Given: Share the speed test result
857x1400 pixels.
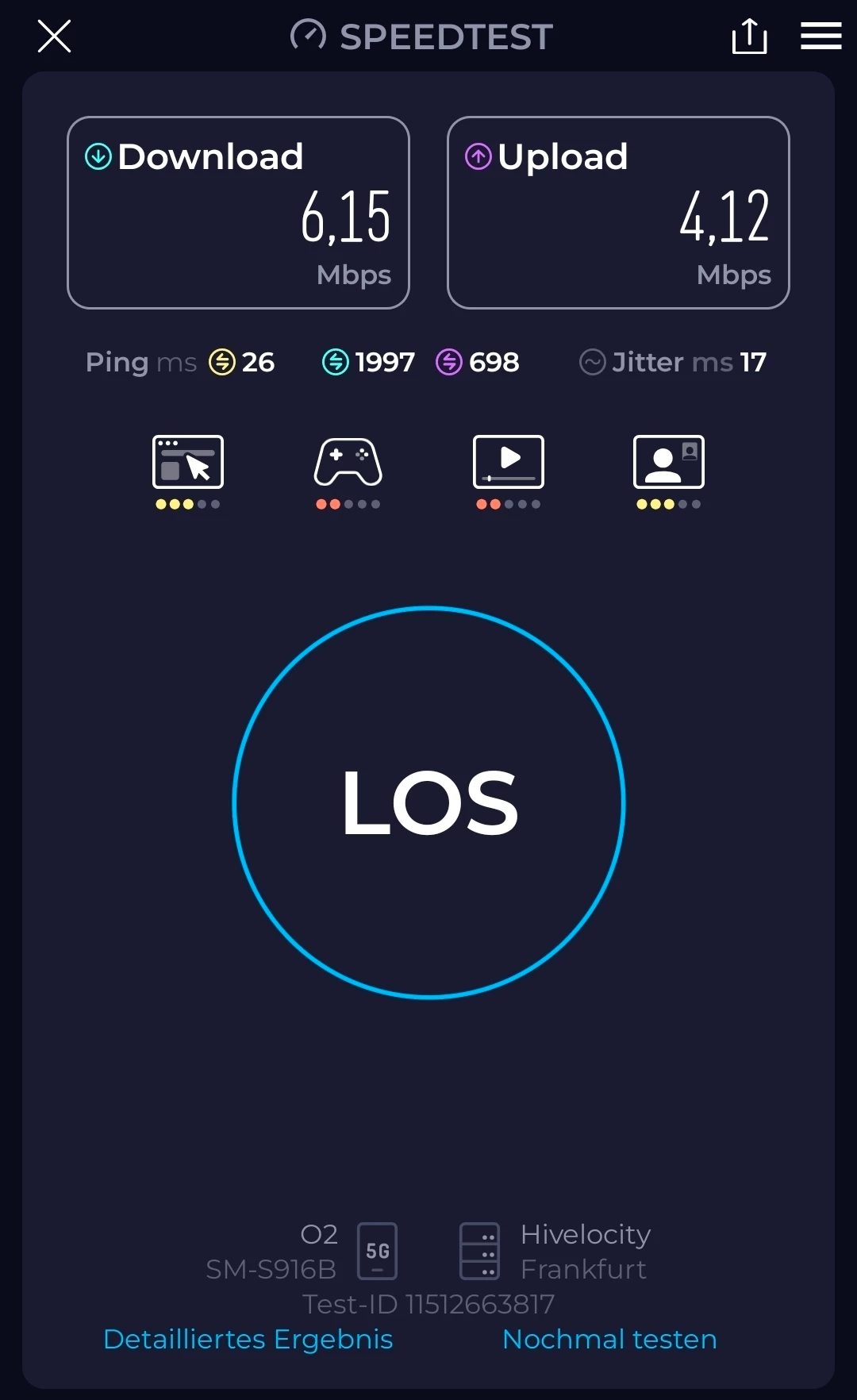Looking at the screenshot, I should click(749, 37).
